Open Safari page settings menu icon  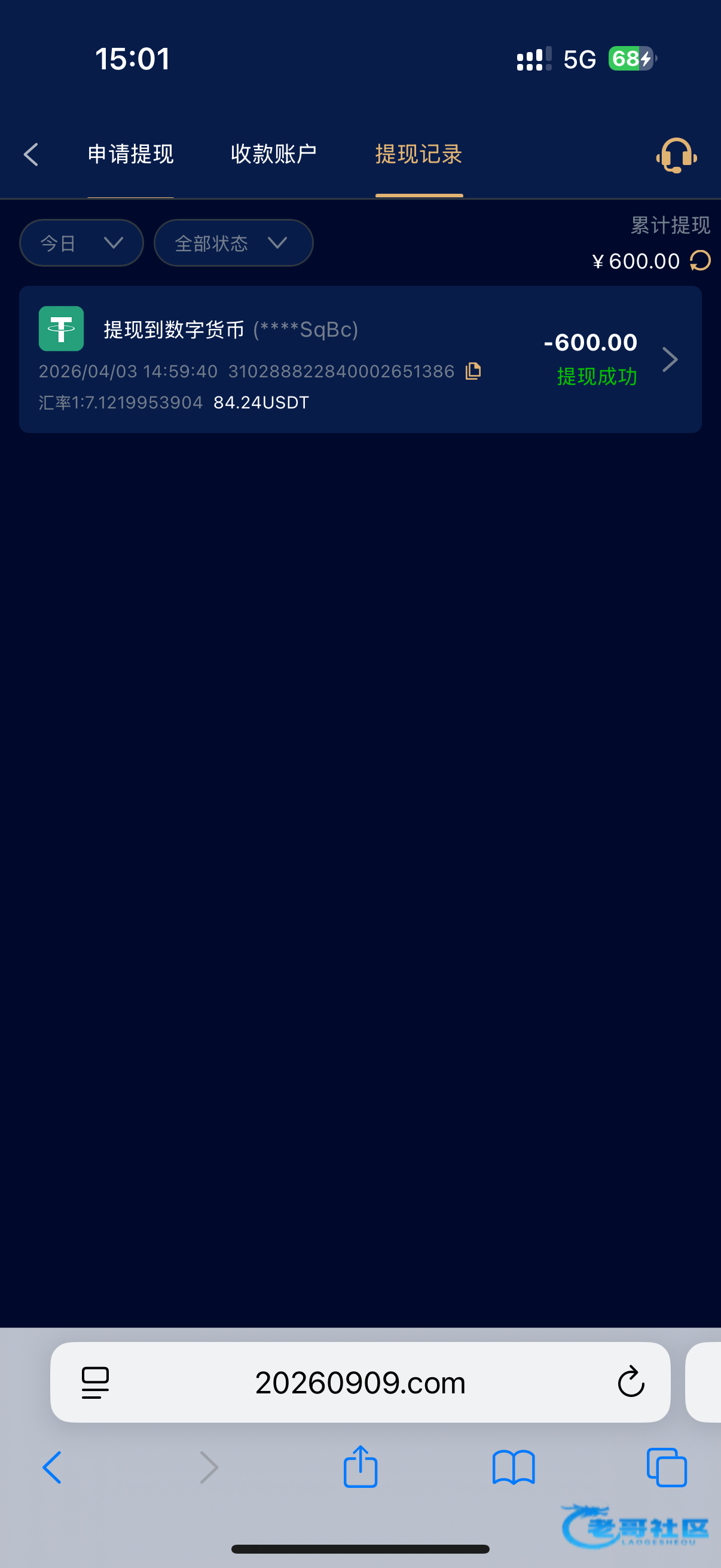pyautogui.click(x=95, y=1383)
